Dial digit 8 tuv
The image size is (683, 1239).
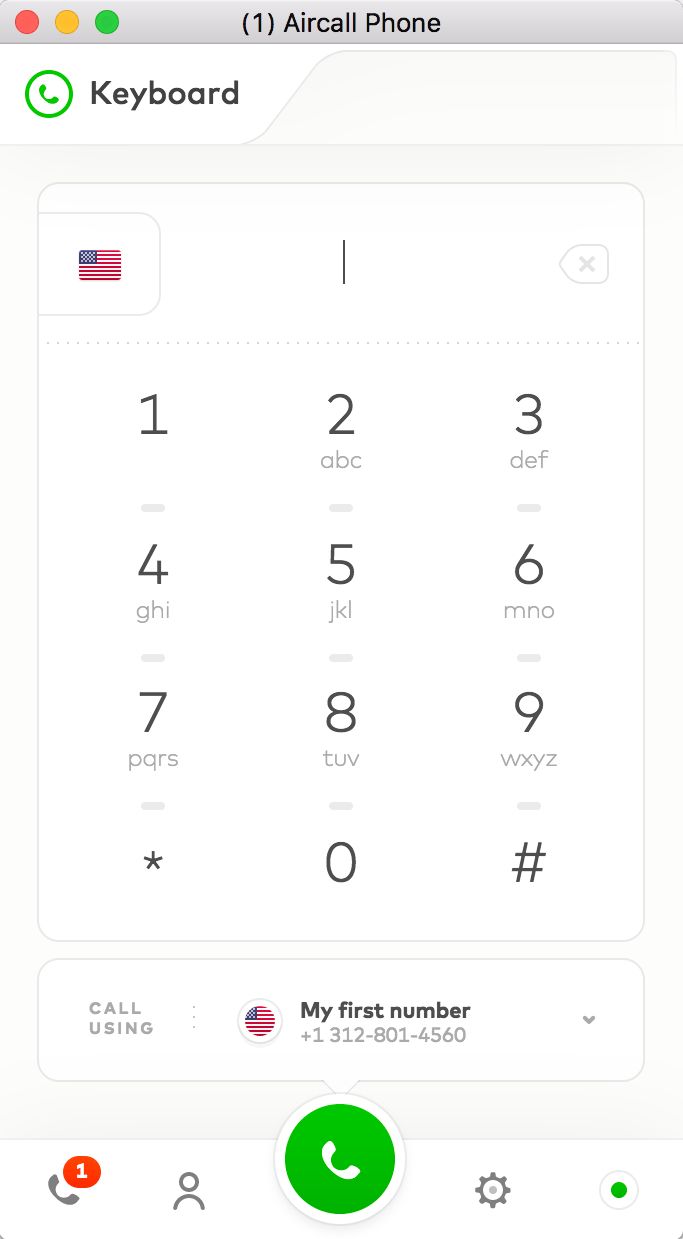[341, 728]
